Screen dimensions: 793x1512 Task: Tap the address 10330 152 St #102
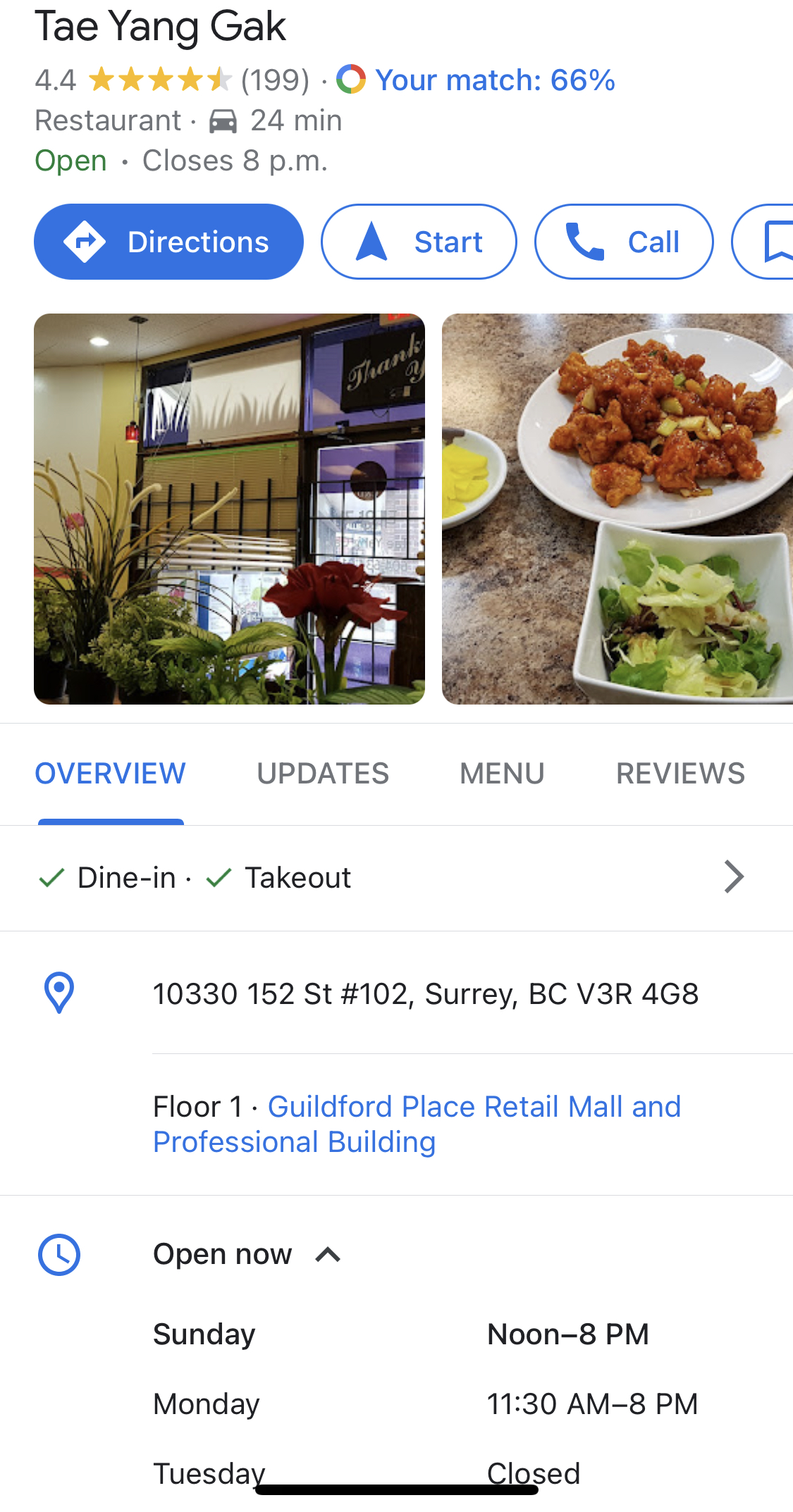[425, 994]
